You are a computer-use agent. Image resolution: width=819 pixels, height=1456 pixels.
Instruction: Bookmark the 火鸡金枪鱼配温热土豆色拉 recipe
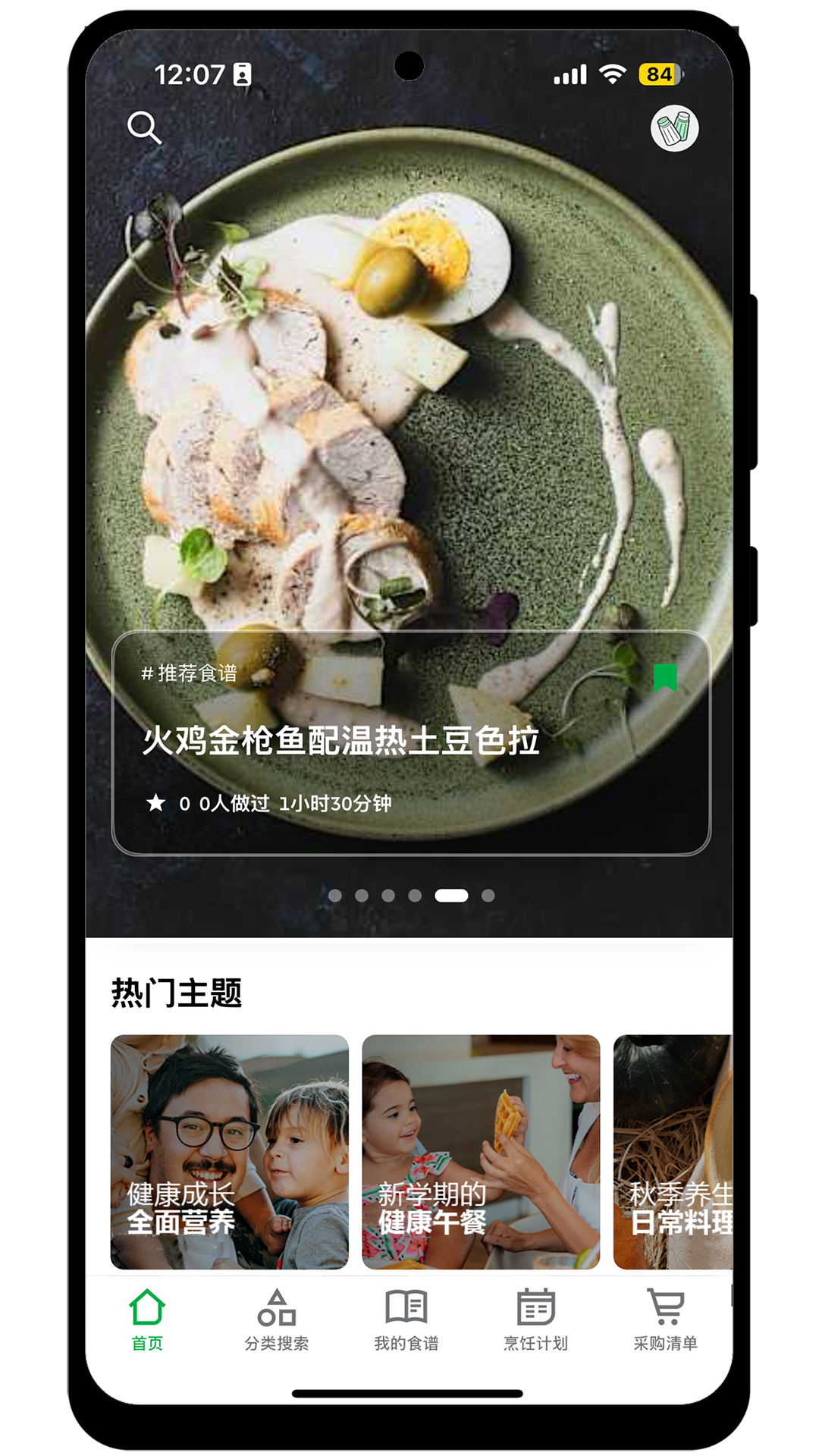[x=665, y=677]
